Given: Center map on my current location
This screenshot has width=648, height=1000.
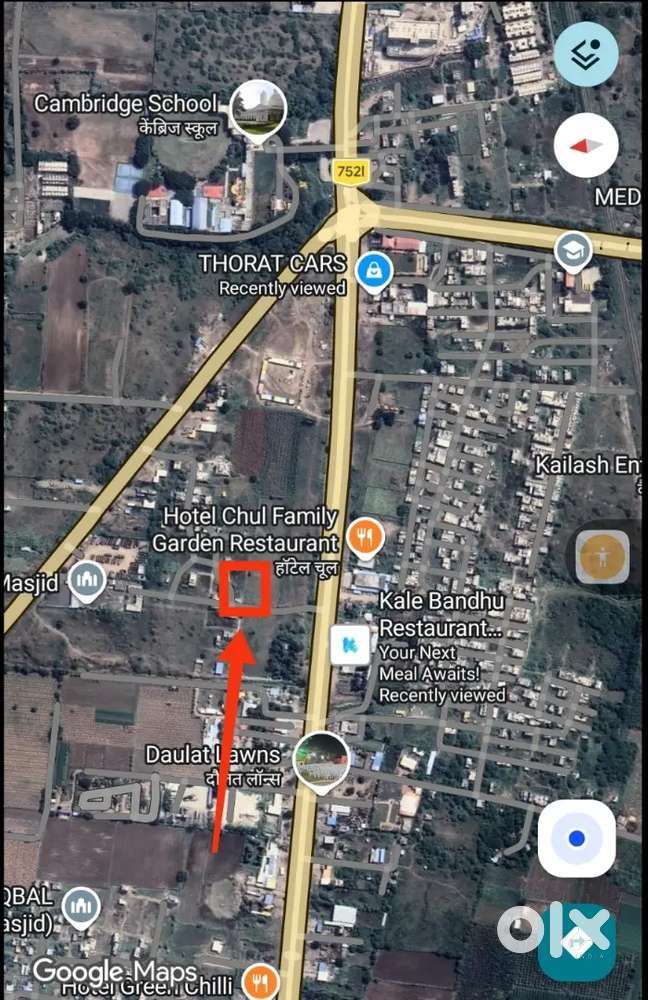Looking at the screenshot, I should pyautogui.click(x=576, y=838).
